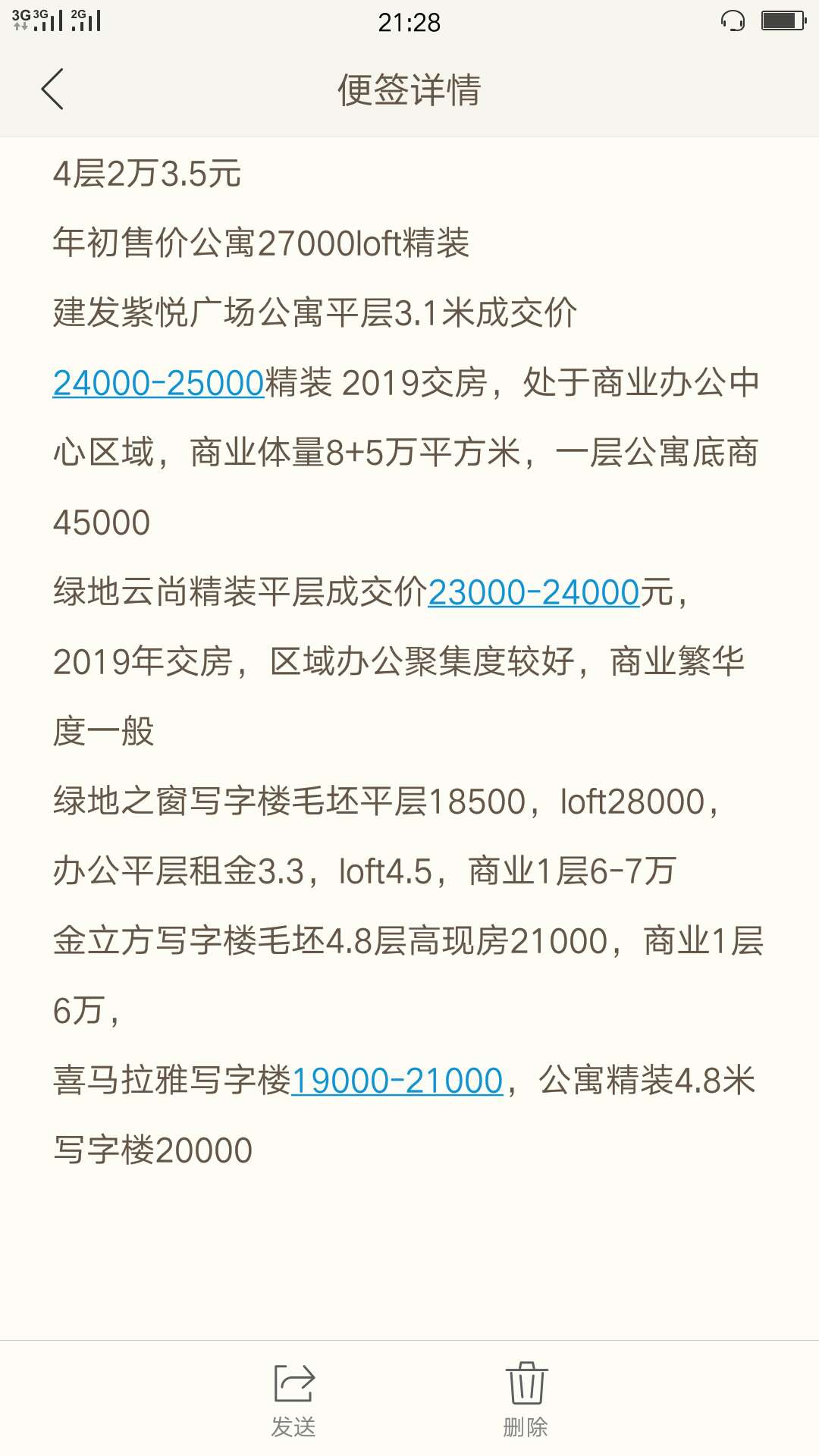The width and height of the screenshot is (819, 1456).
Task: Open the underlined 24000-25000 link
Action: click(158, 383)
